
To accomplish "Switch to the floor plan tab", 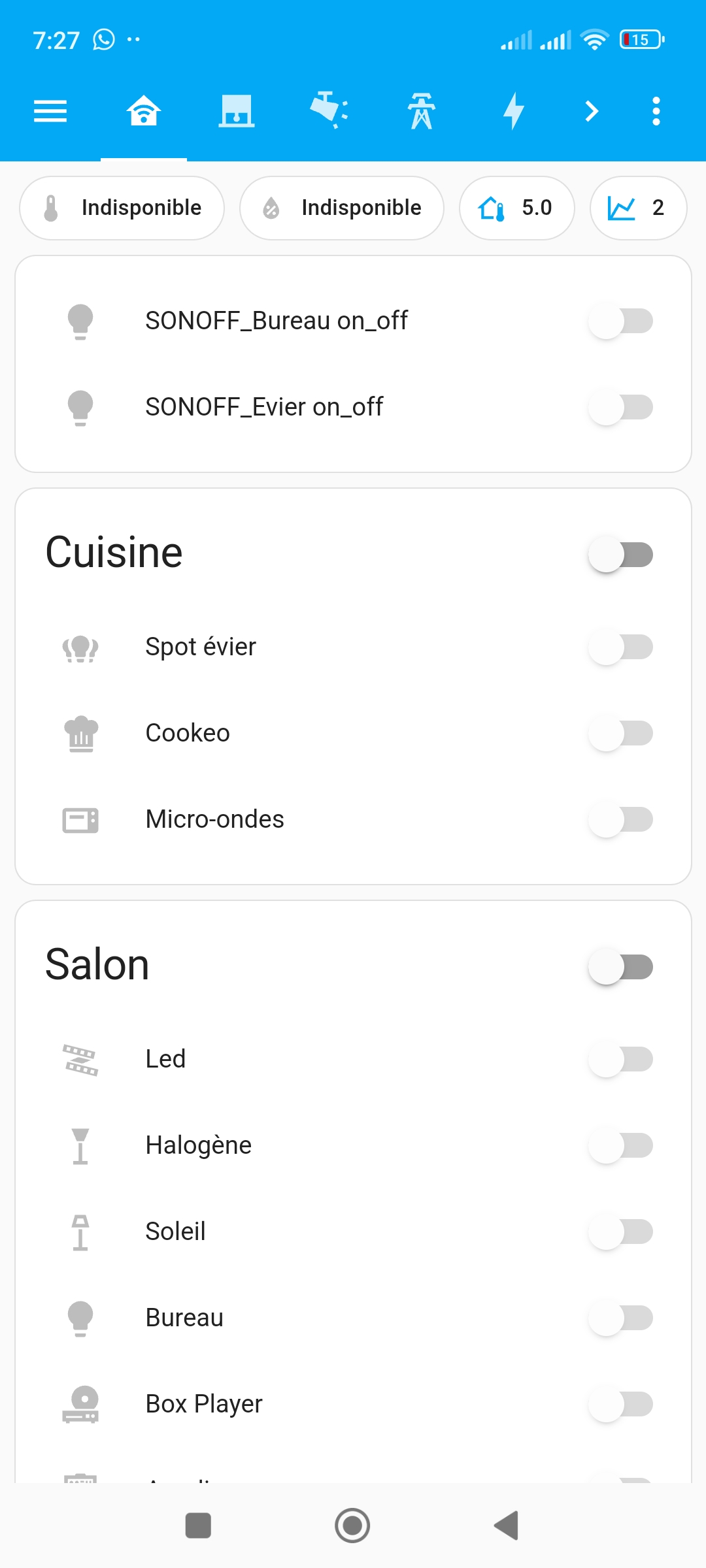I will 237,111.
